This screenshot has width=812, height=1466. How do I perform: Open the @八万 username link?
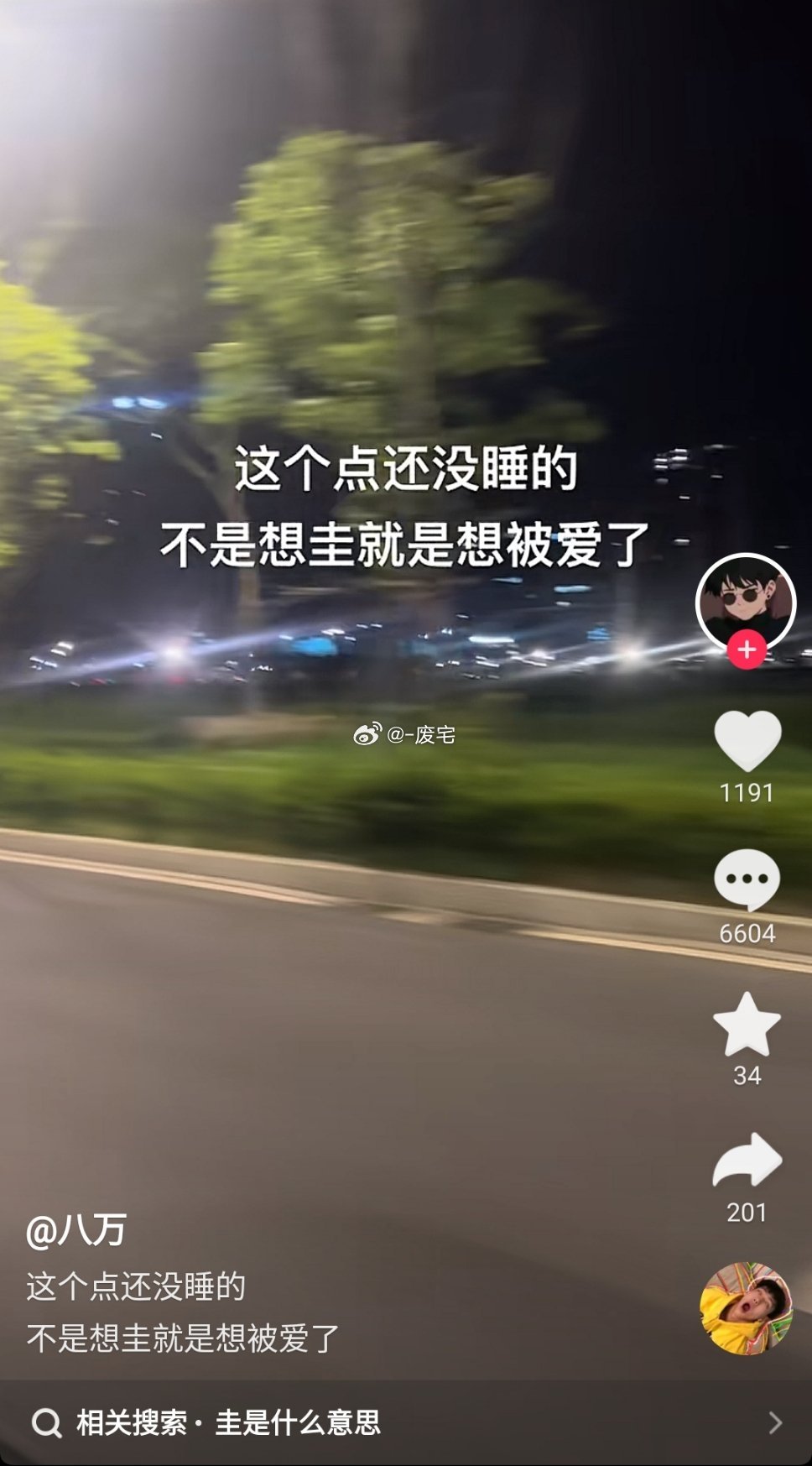click(x=76, y=1230)
